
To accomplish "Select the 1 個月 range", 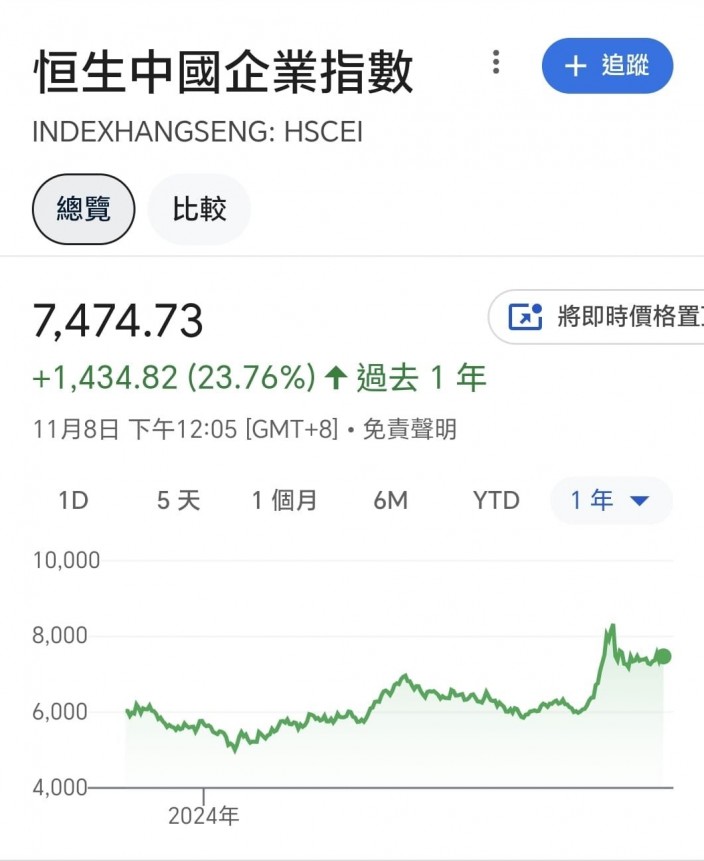I will [284, 500].
